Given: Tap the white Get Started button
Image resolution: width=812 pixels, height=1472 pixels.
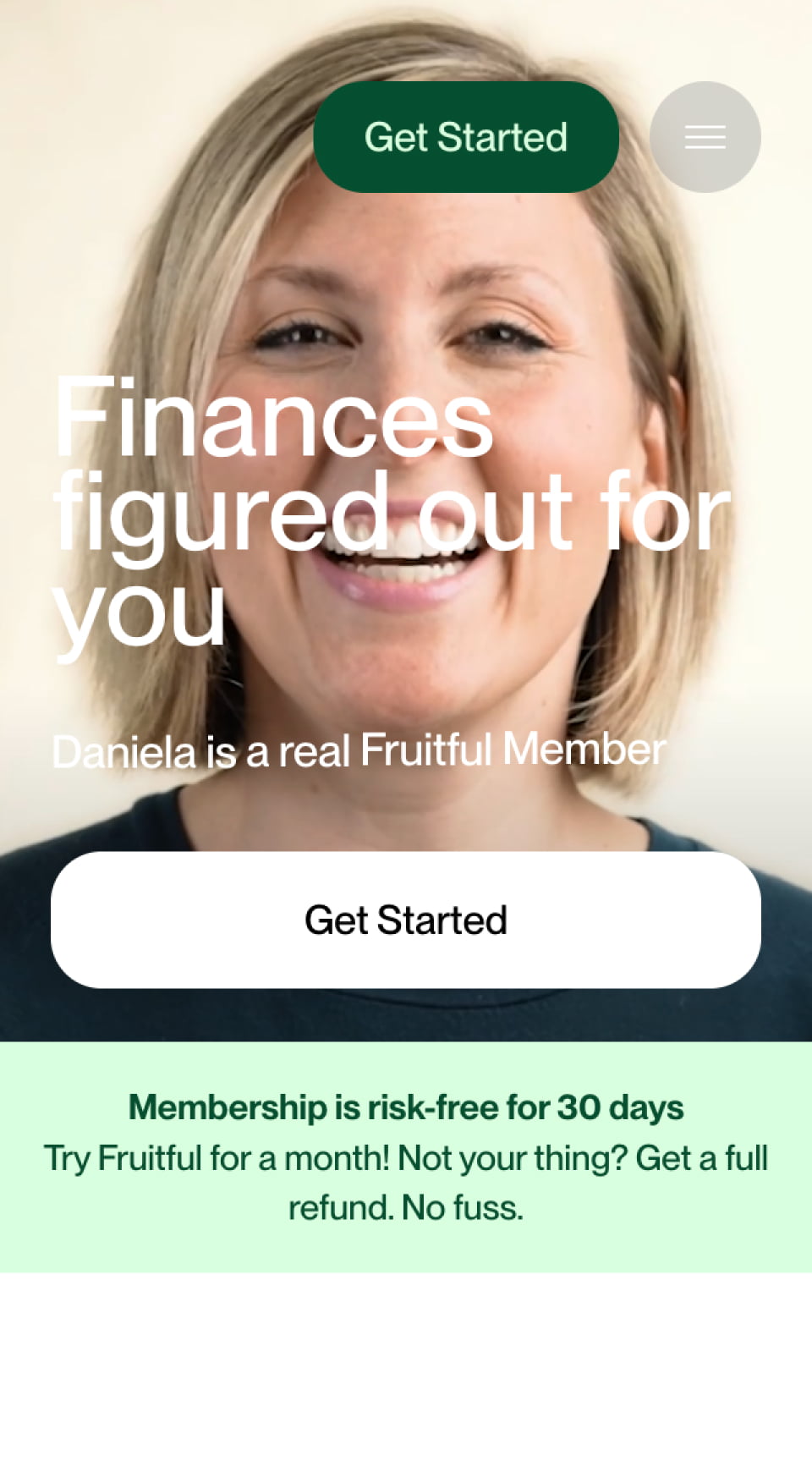Looking at the screenshot, I should pos(406,920).
